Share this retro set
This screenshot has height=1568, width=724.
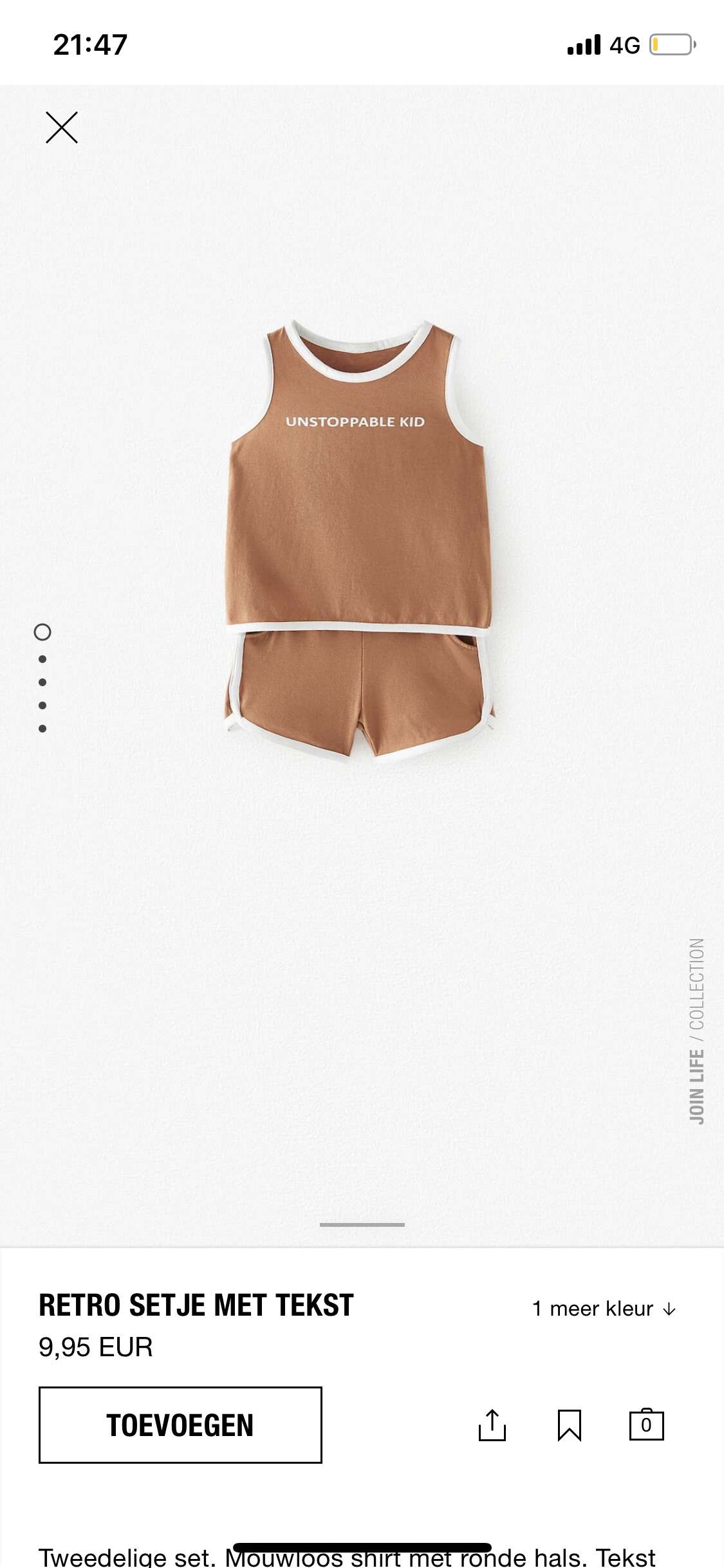[492, 1424]
